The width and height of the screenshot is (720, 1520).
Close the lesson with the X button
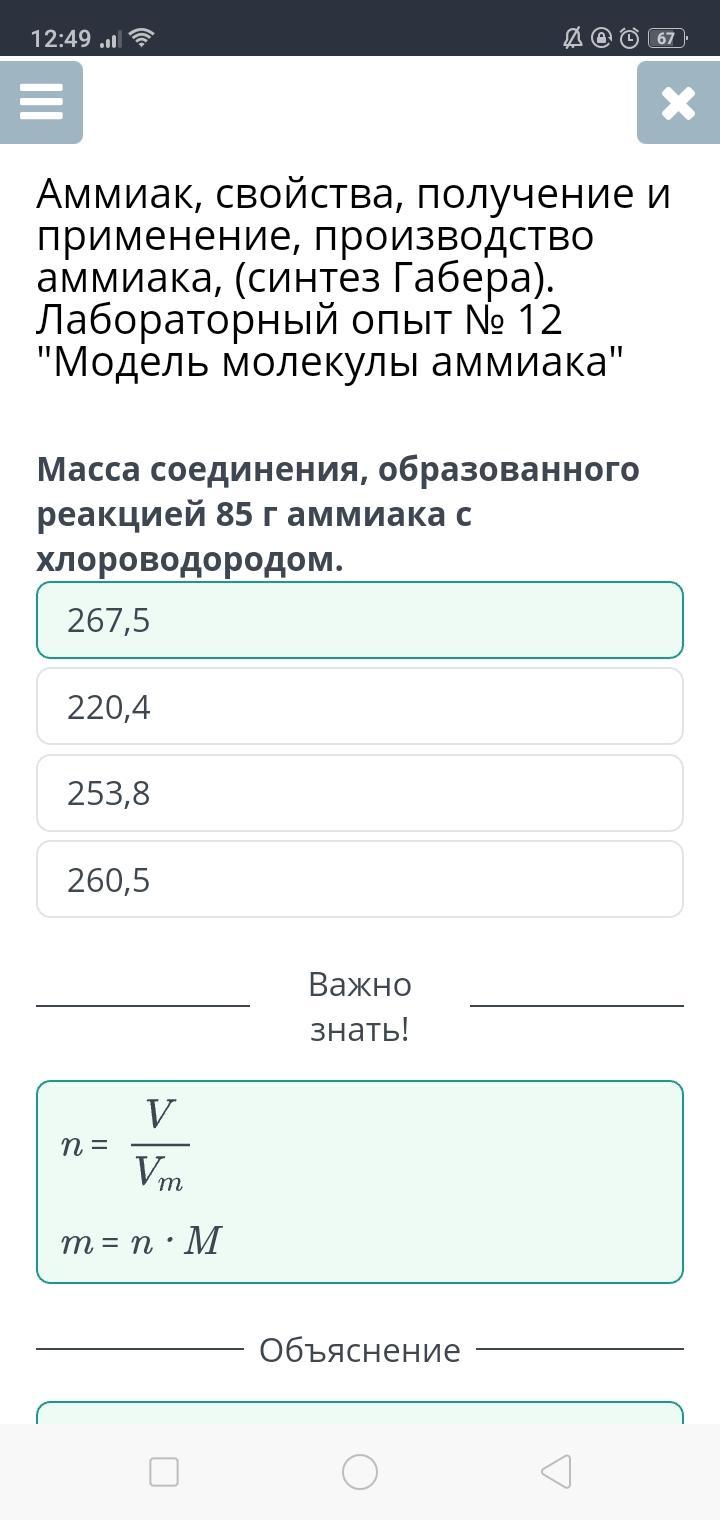678,102
